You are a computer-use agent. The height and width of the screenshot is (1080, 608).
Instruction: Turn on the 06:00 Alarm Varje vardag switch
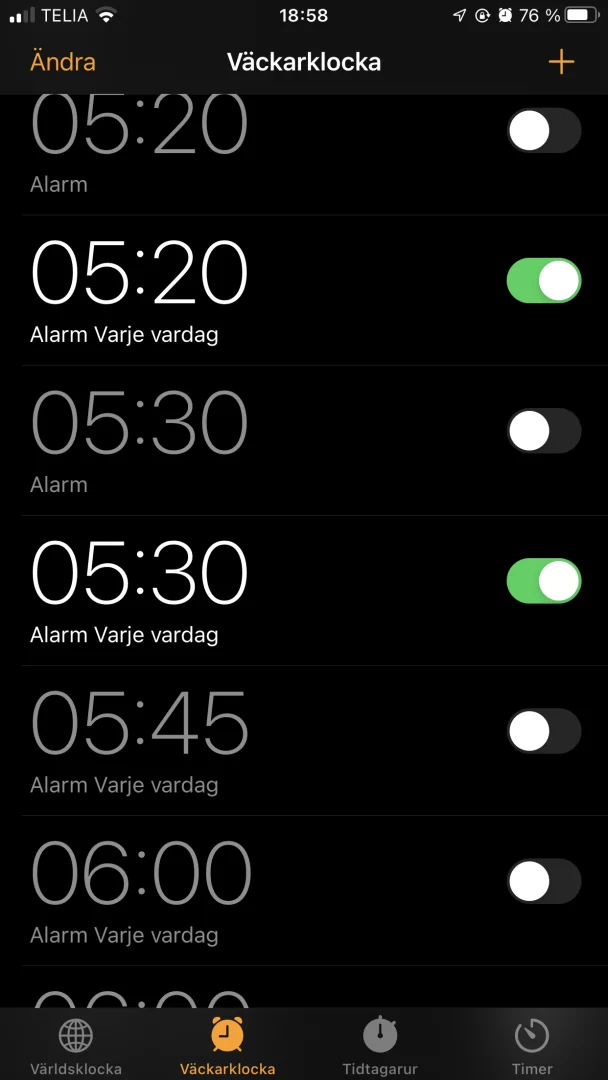(x=544, y=881)
